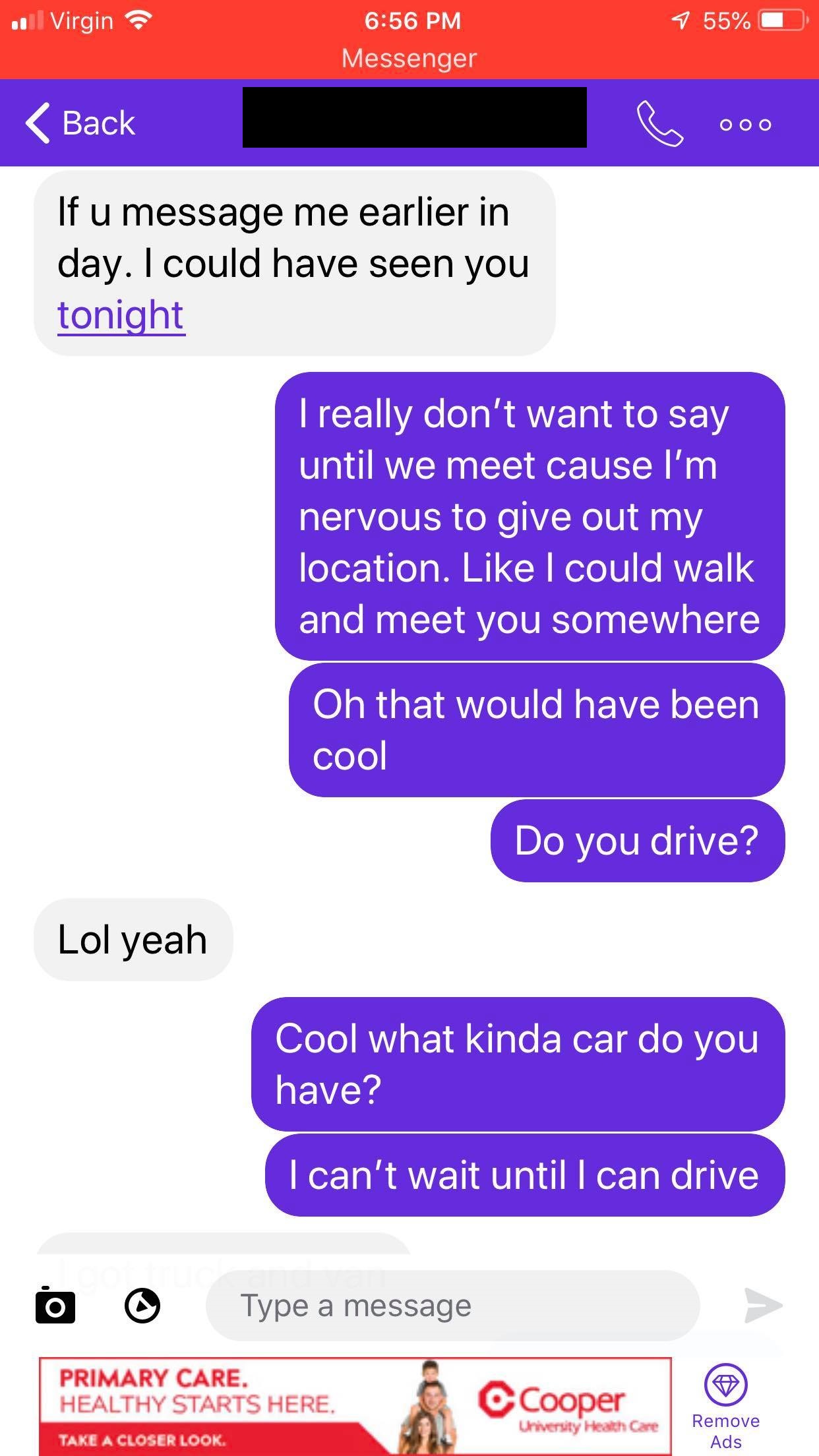Start a voice call with this contact

pos(659,123)
